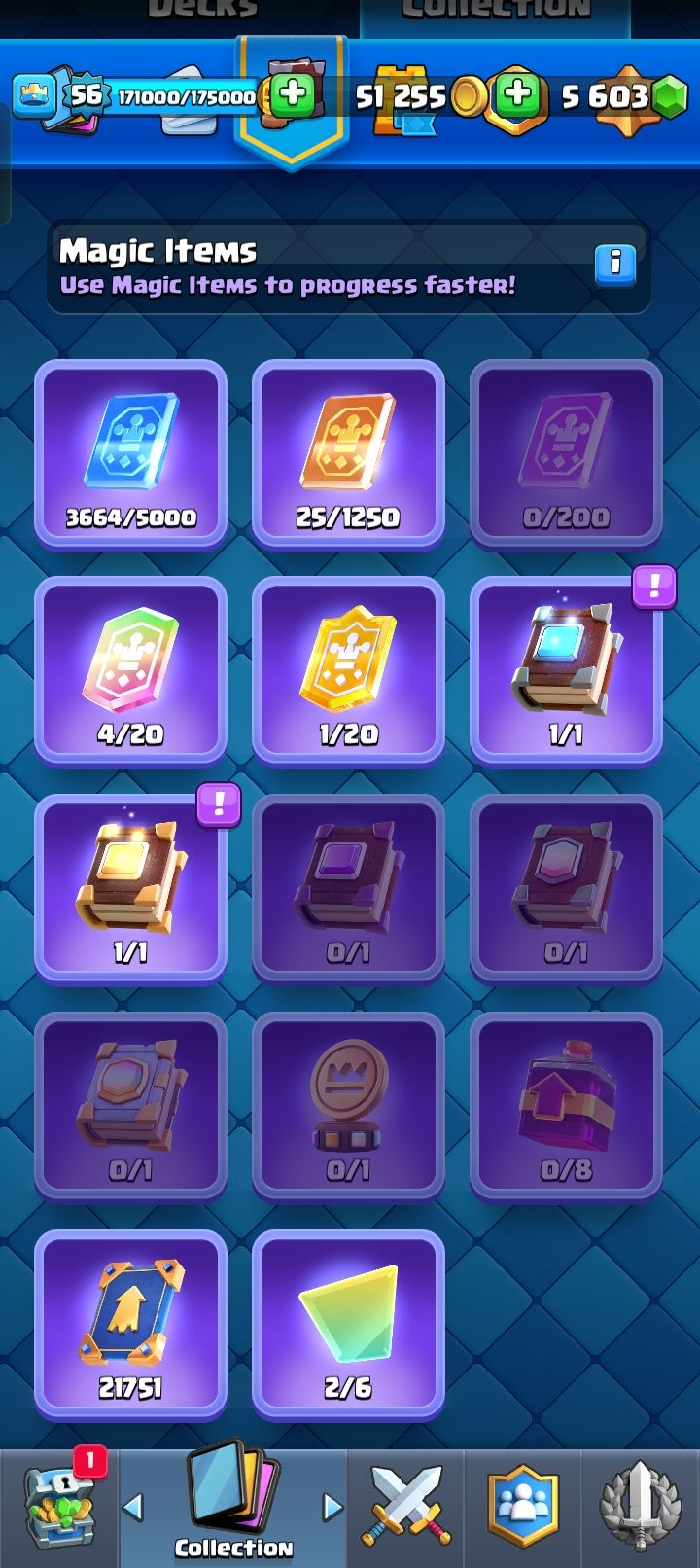Tap the right arrow beside Collection
700x1568 pixels.
click(332, 1507)
